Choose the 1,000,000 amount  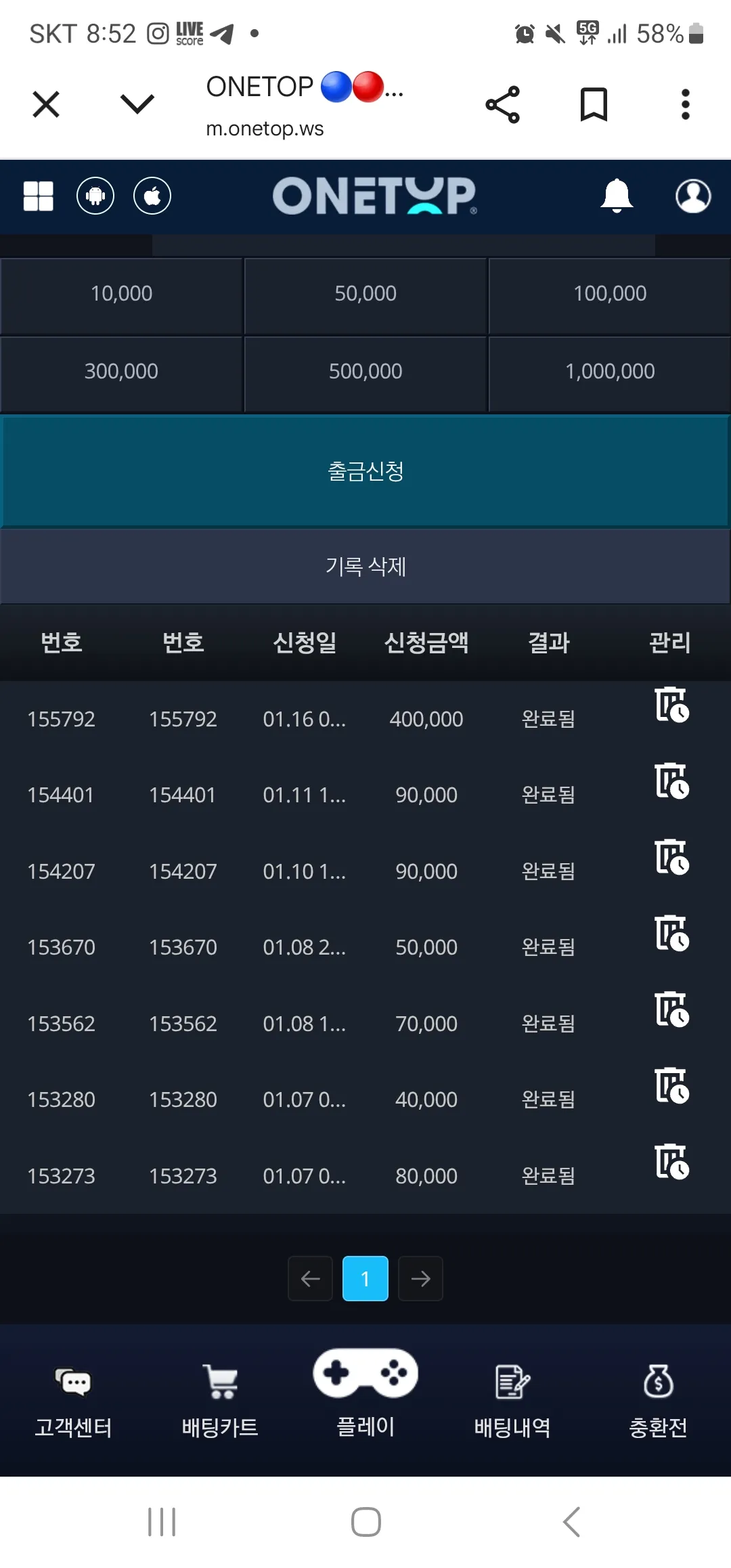coord(610,372)
